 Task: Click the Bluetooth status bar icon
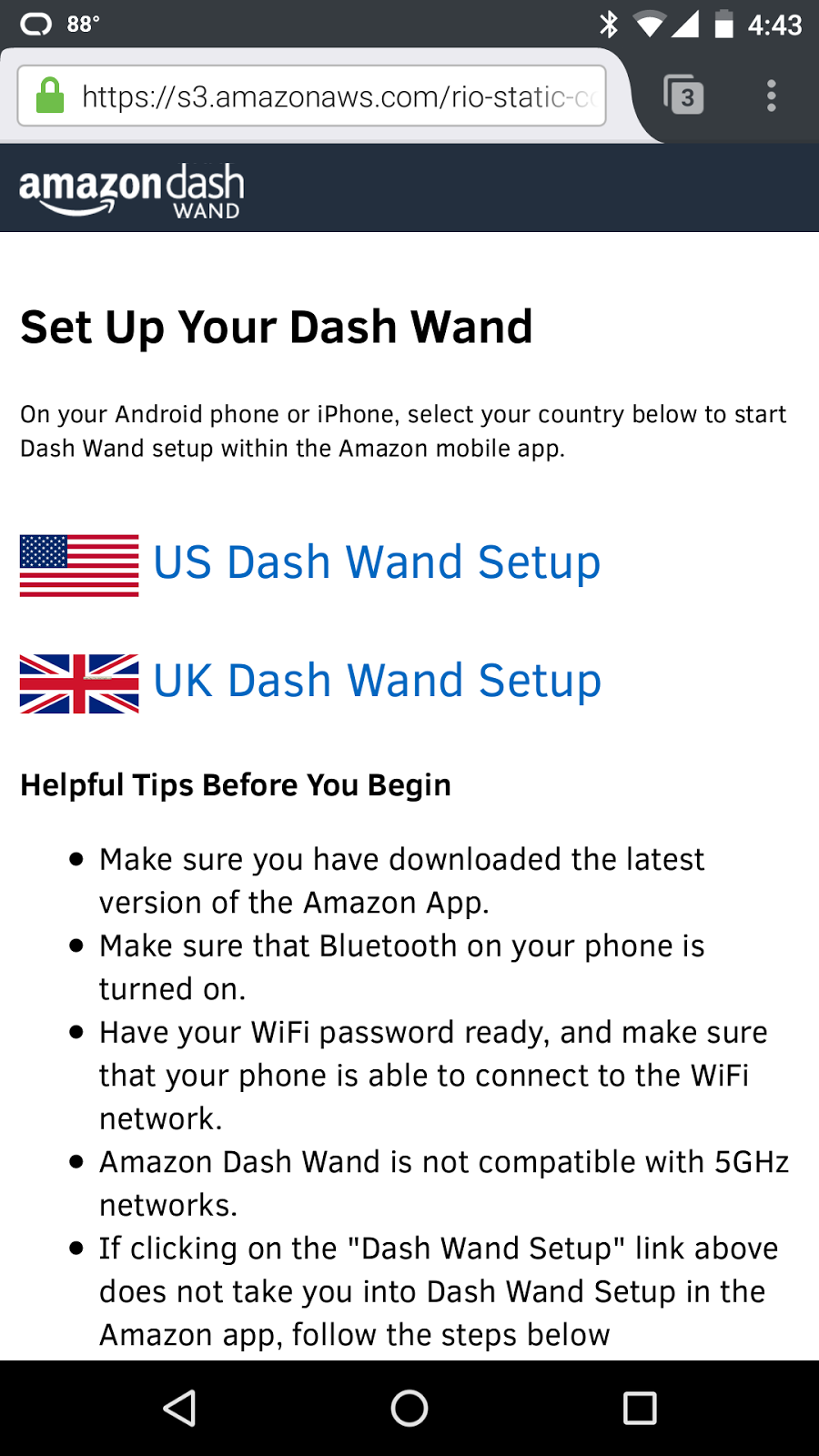611,25
